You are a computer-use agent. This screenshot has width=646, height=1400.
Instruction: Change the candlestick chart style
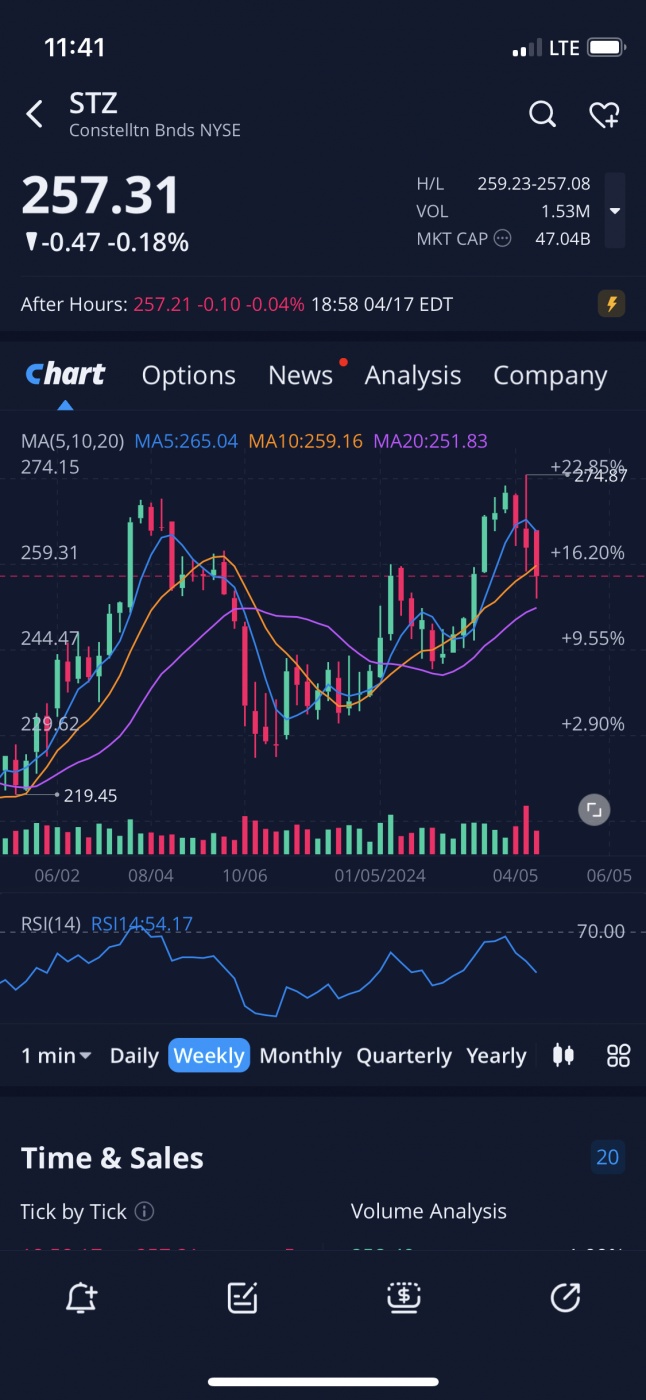click(563, 1056)
